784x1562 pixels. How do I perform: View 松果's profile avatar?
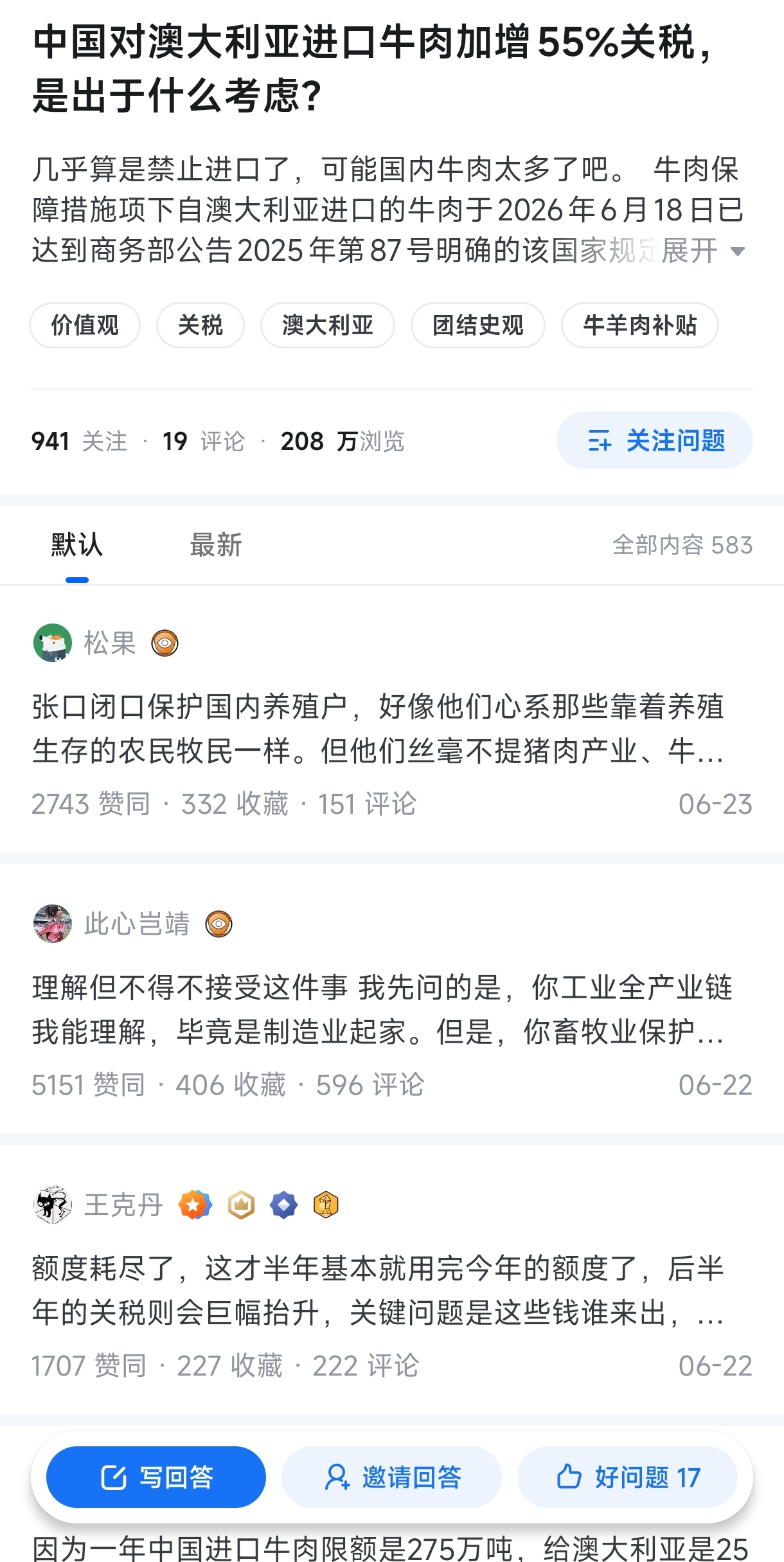click(x=52, y=643)
